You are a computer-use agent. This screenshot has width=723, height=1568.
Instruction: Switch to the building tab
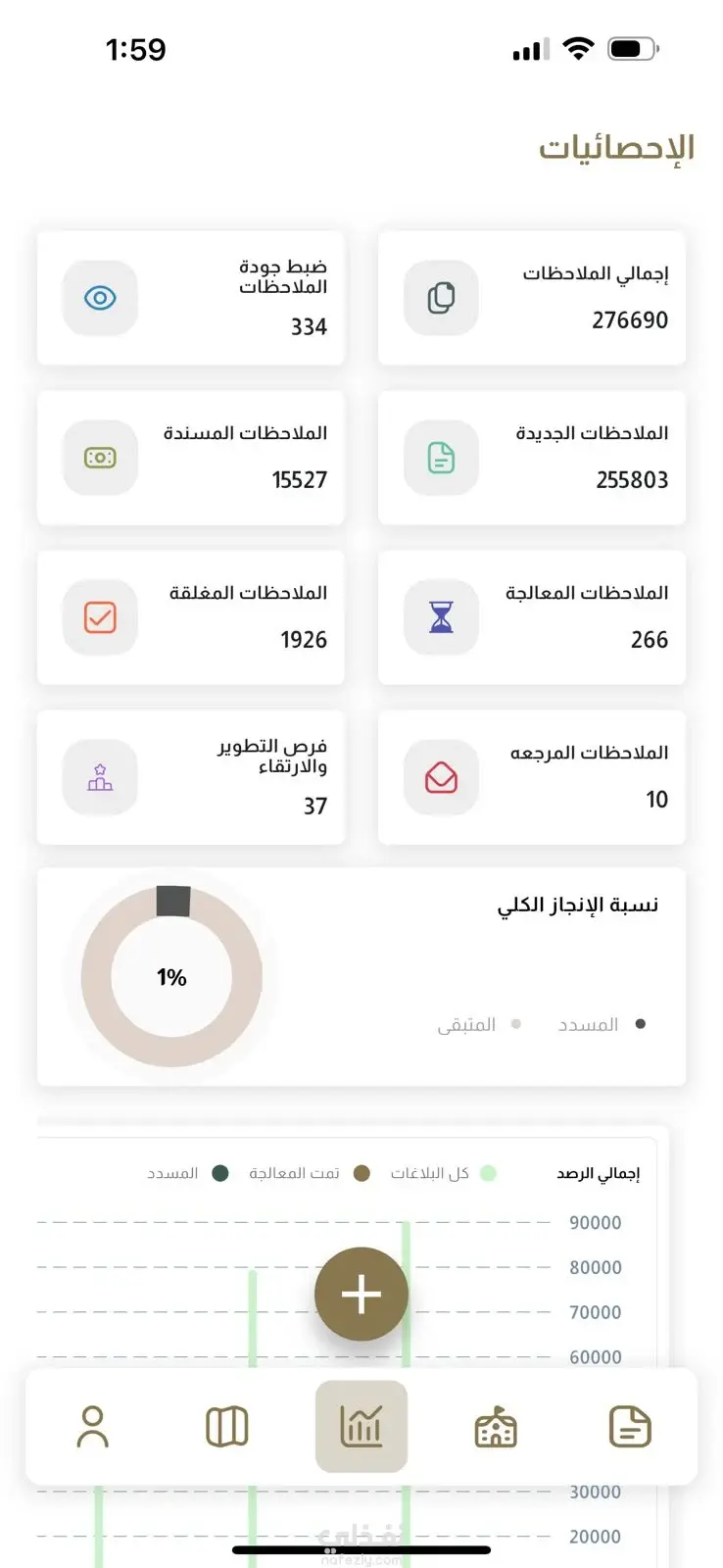496,1427
